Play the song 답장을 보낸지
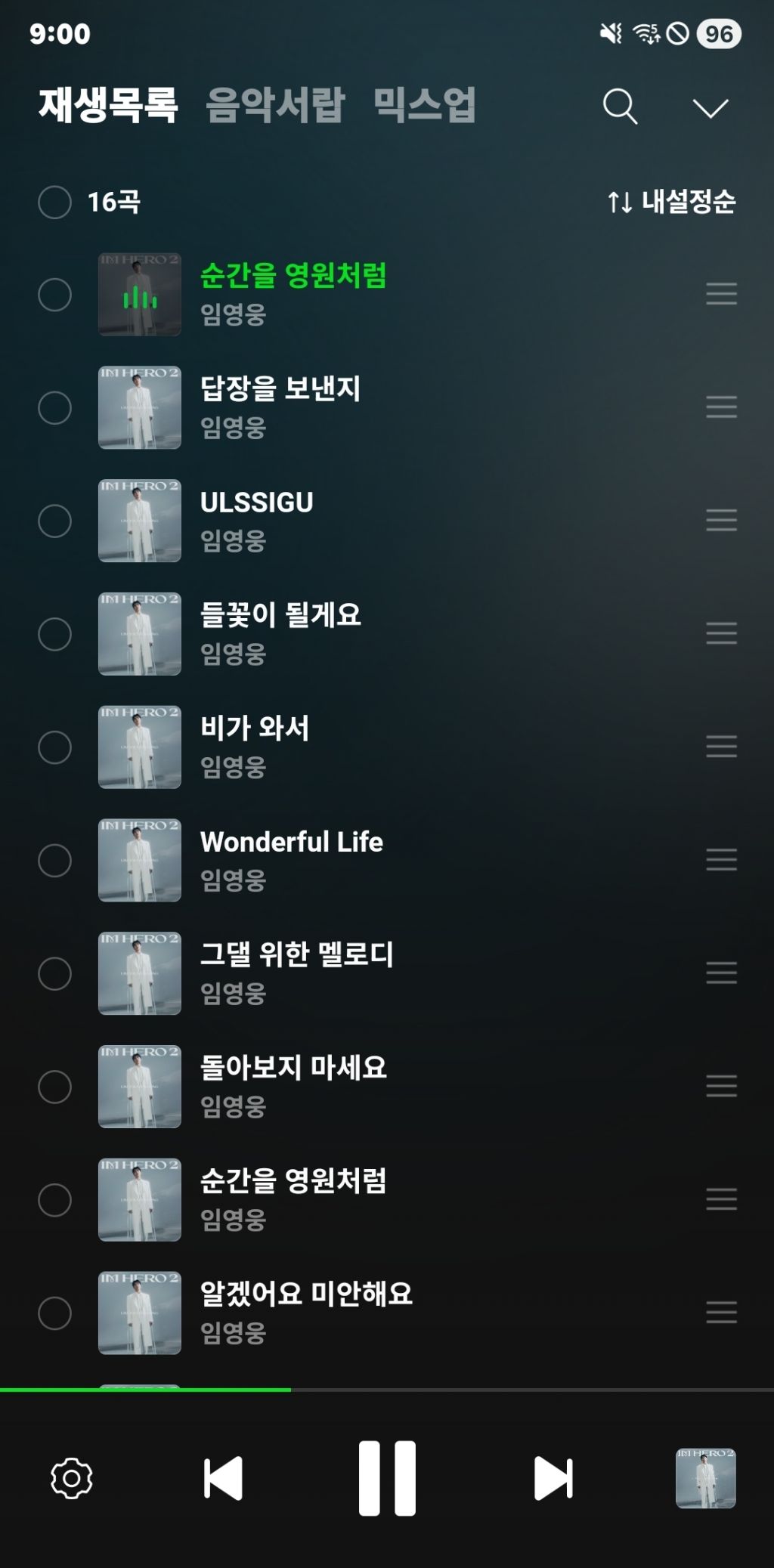Screen dimensions: 774x1568 click(x=280, y=389)
